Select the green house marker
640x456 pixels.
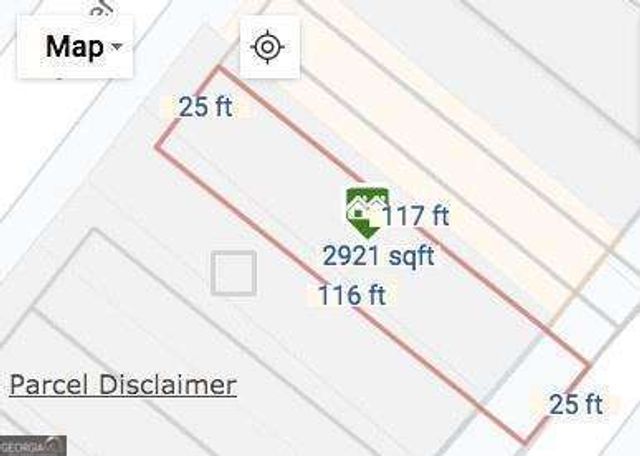tap(364, 206)
